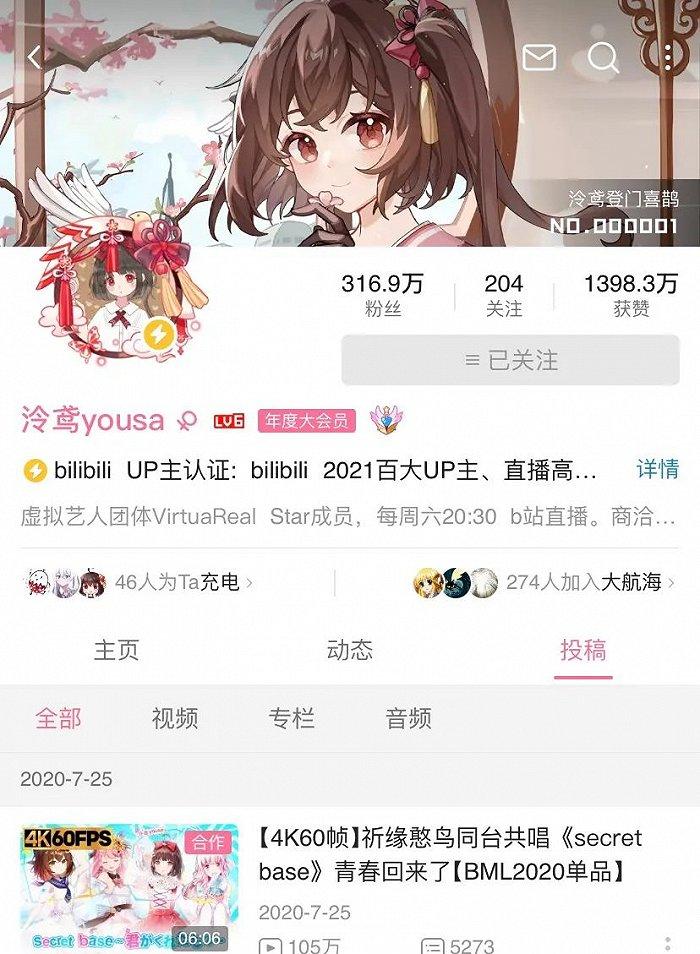Switch to the 主页 tab

click(x=116, y=650)
